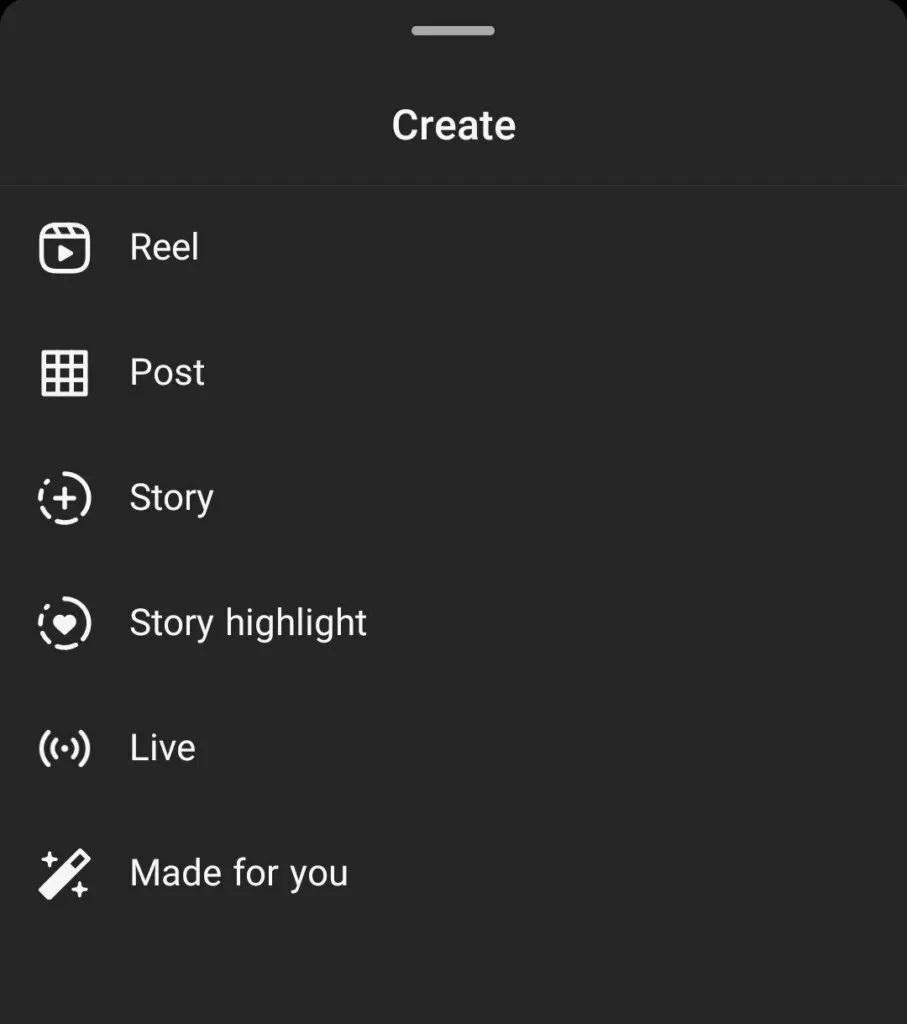Start a Live broadcast
Image resolution: width=907 pixels, height=1024 pixels.
pos(162,748)
